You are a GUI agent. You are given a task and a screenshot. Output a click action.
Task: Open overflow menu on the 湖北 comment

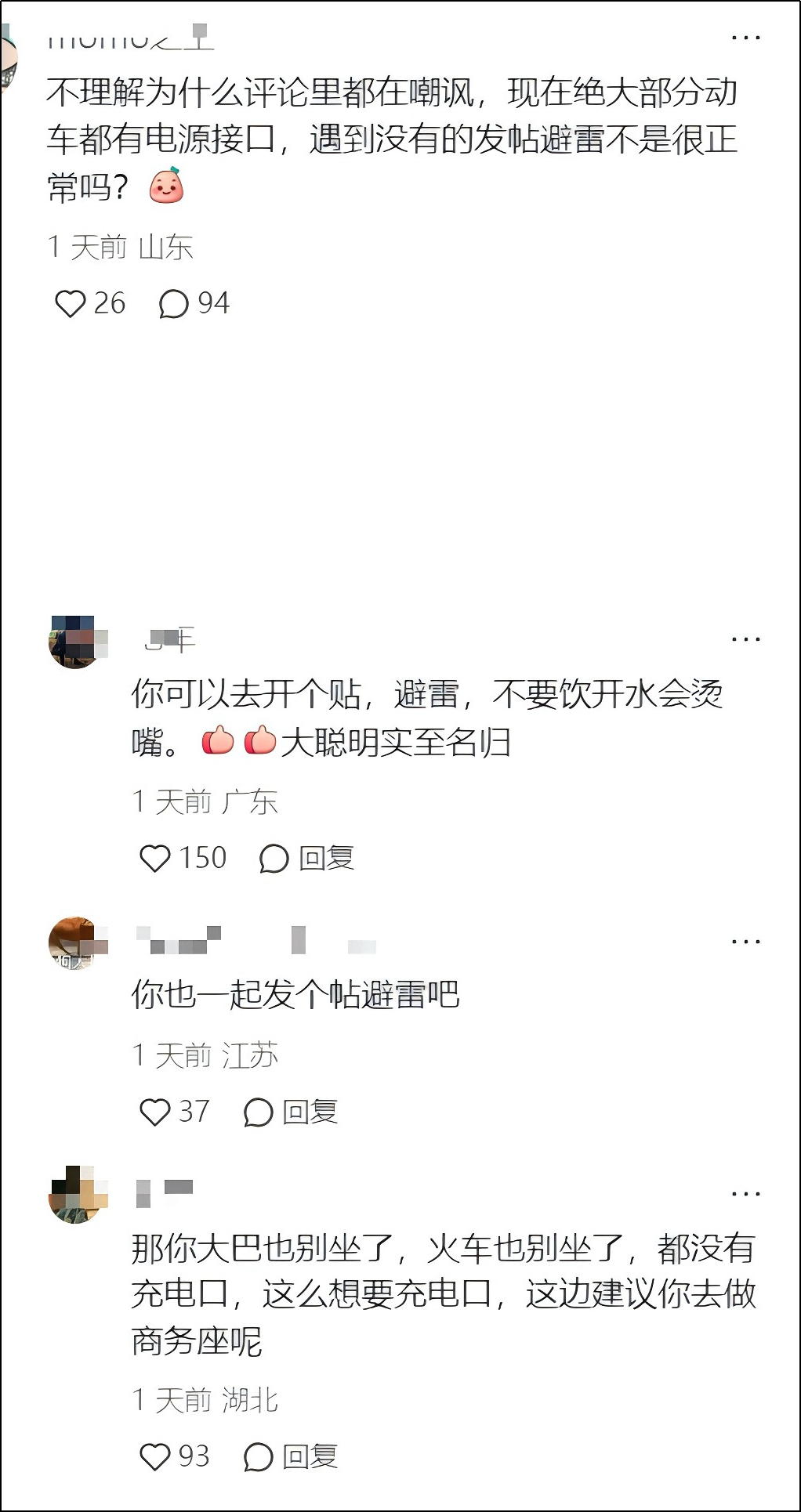coord(745,1194)
